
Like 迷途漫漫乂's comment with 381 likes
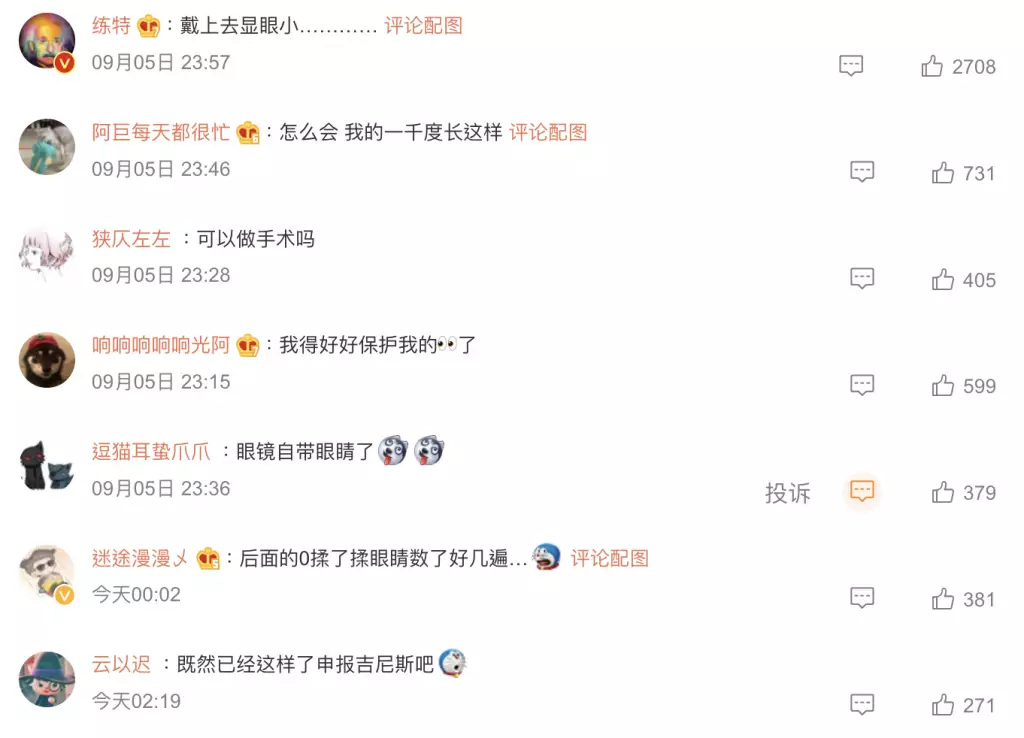pos(943,599)
